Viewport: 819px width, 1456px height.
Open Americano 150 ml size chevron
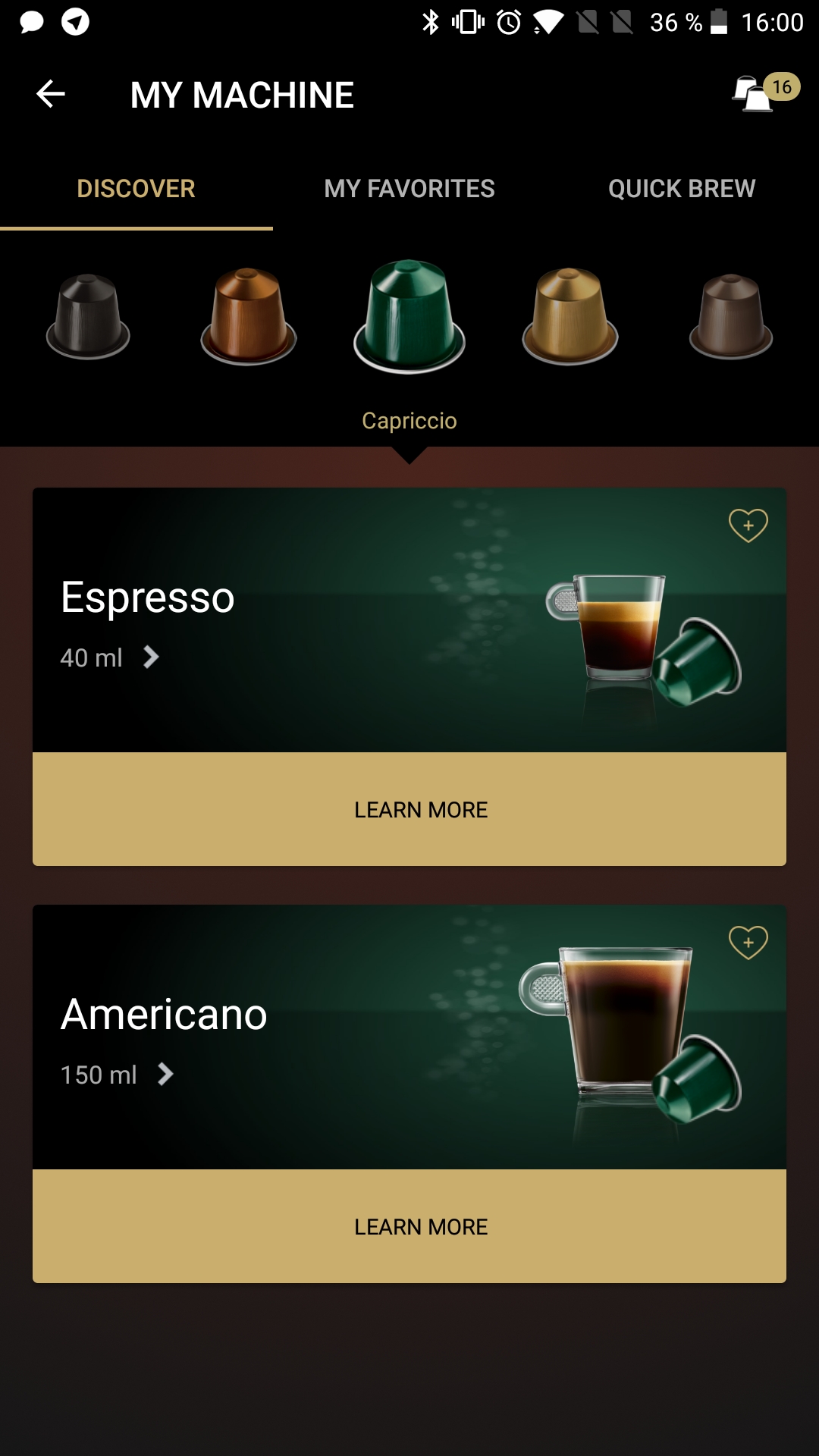(165, 1074)
